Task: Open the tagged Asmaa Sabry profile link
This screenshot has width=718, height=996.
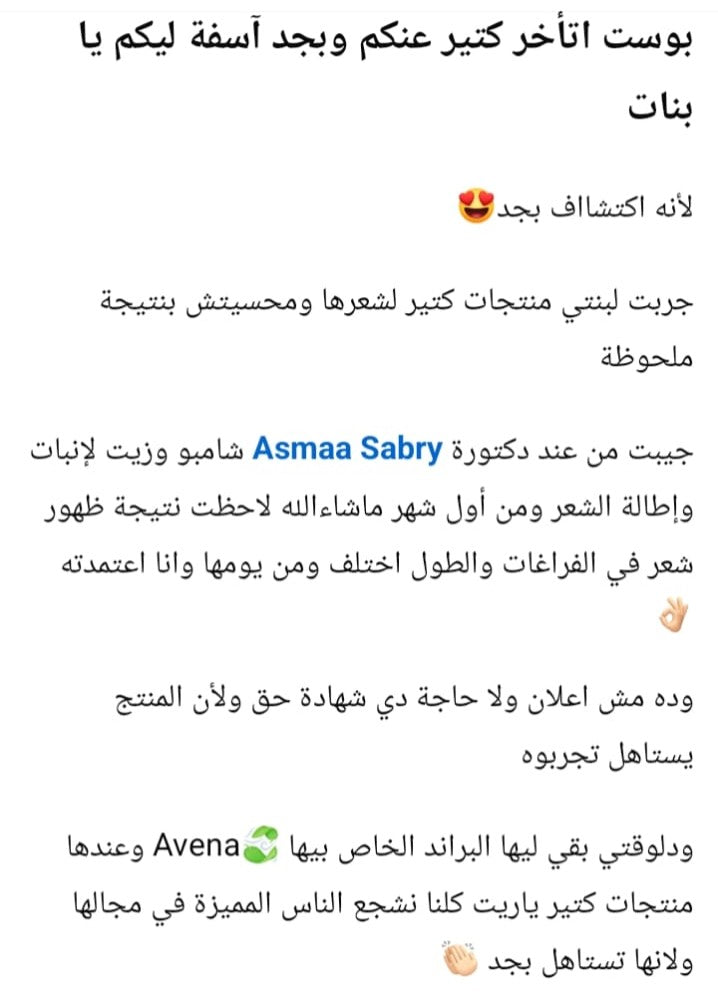Action: [347, 450]
